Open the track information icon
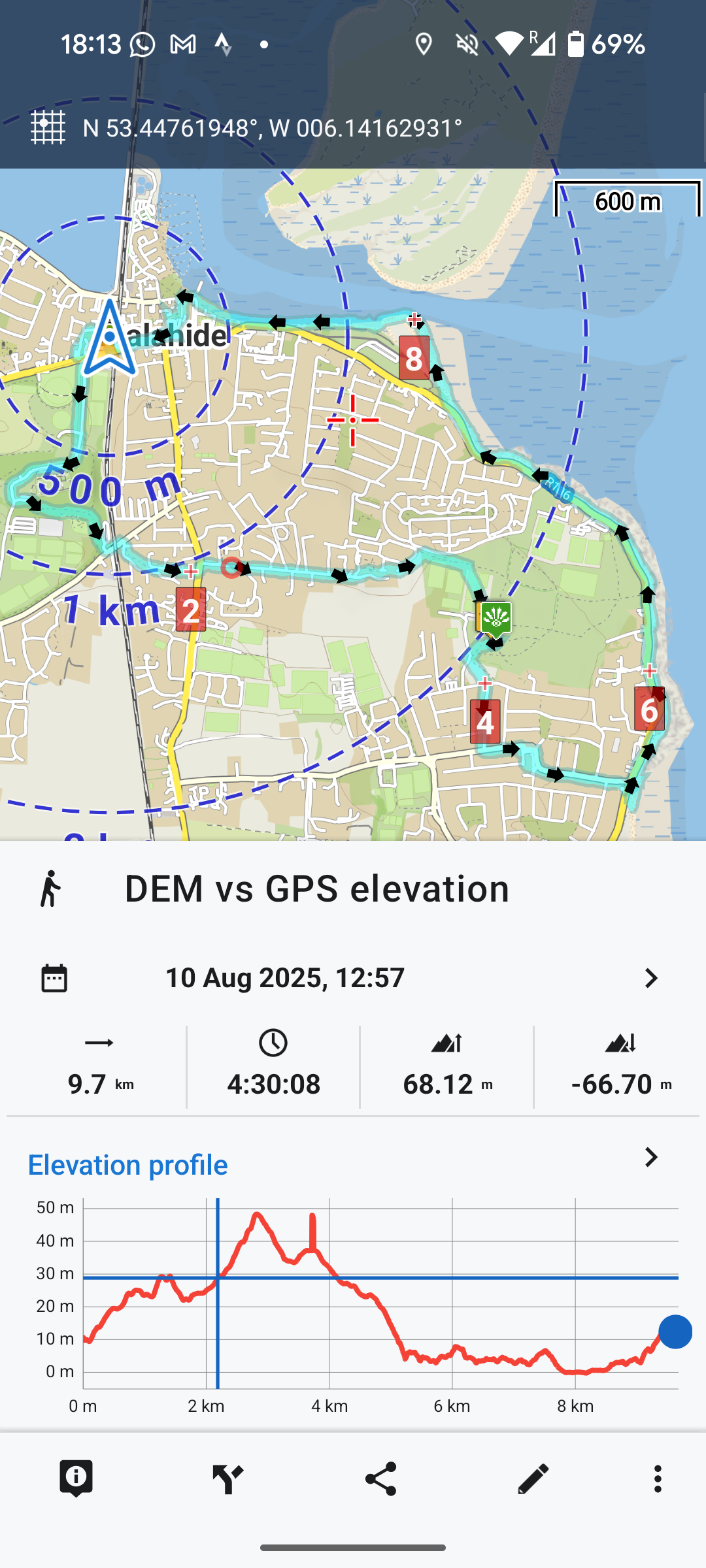Image resolution: width=706 pixels, height=1568 pixels. click(76, 1478)
